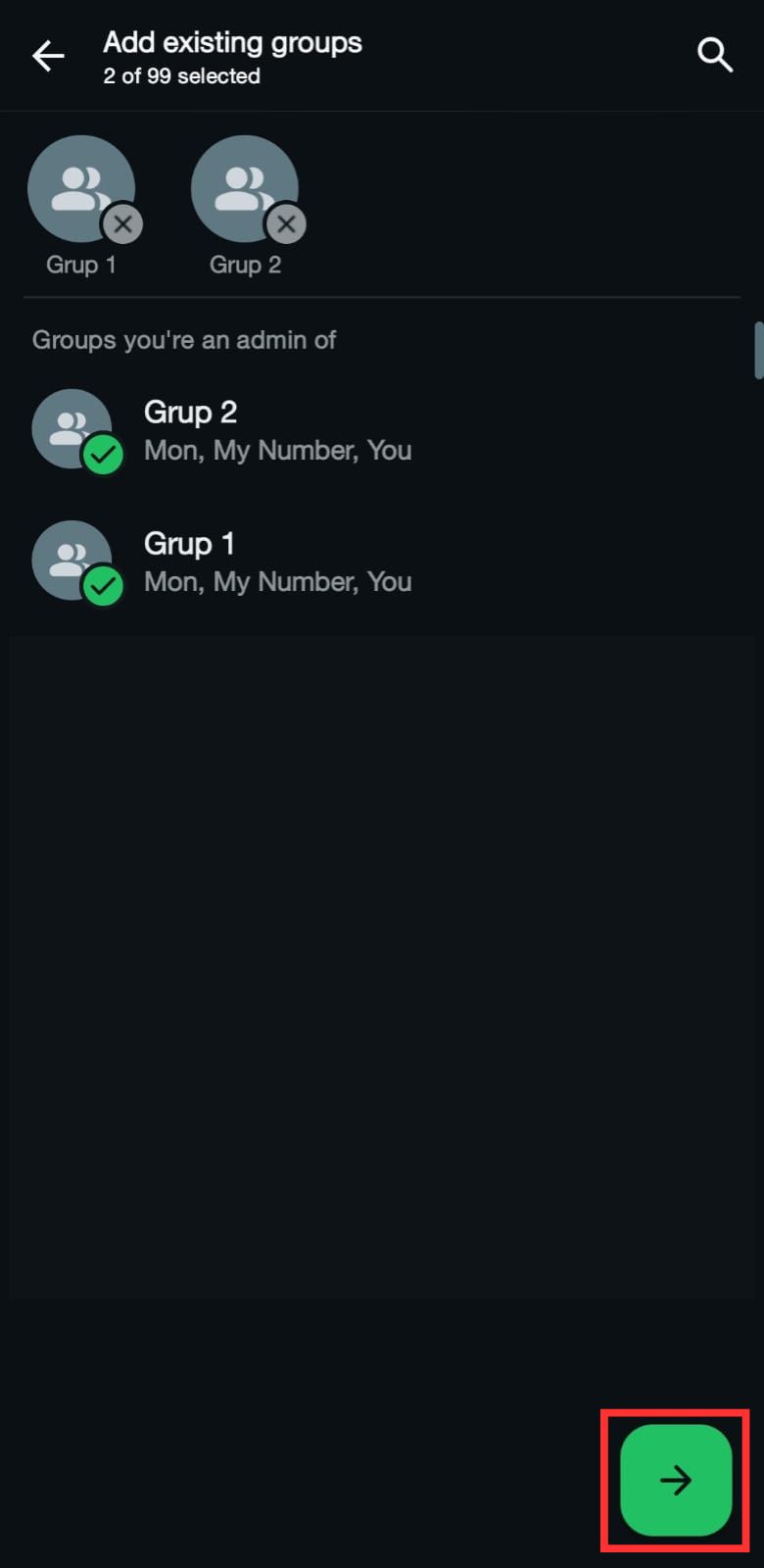Remove Grup 2 from selected chips
Image resolution: width=764 pixels, height=1568 pixels.
click(x=286, y=224)
